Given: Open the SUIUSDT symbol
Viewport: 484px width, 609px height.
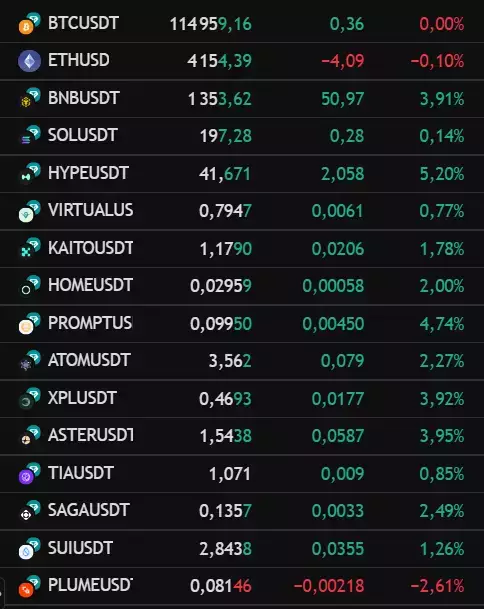Looking at the screenshot, I should click(x=242, y=548).
